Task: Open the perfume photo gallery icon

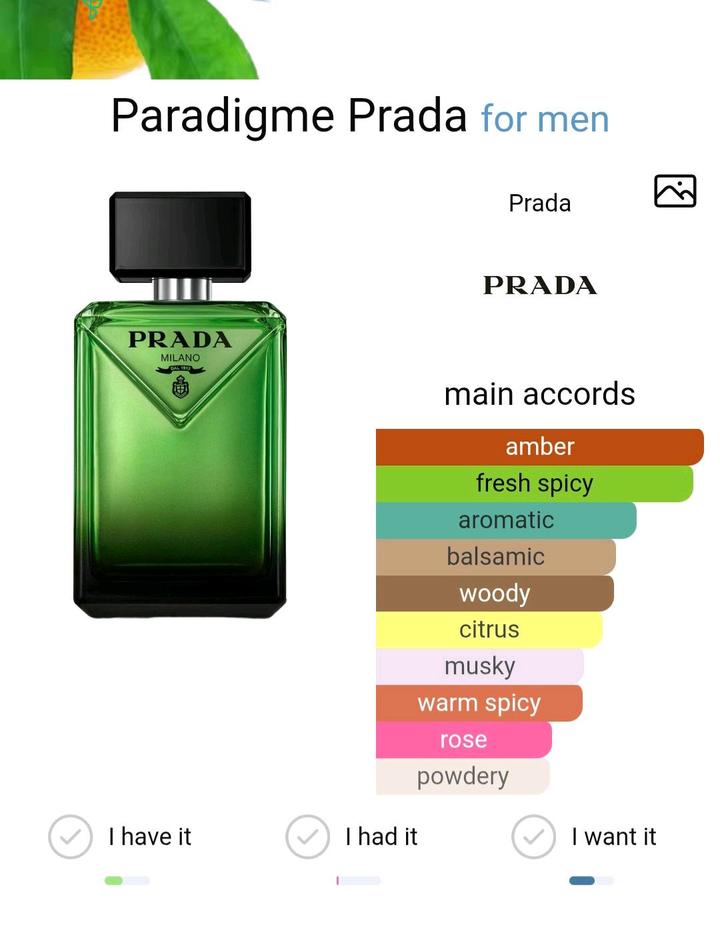Action: [x=675, y=191]
